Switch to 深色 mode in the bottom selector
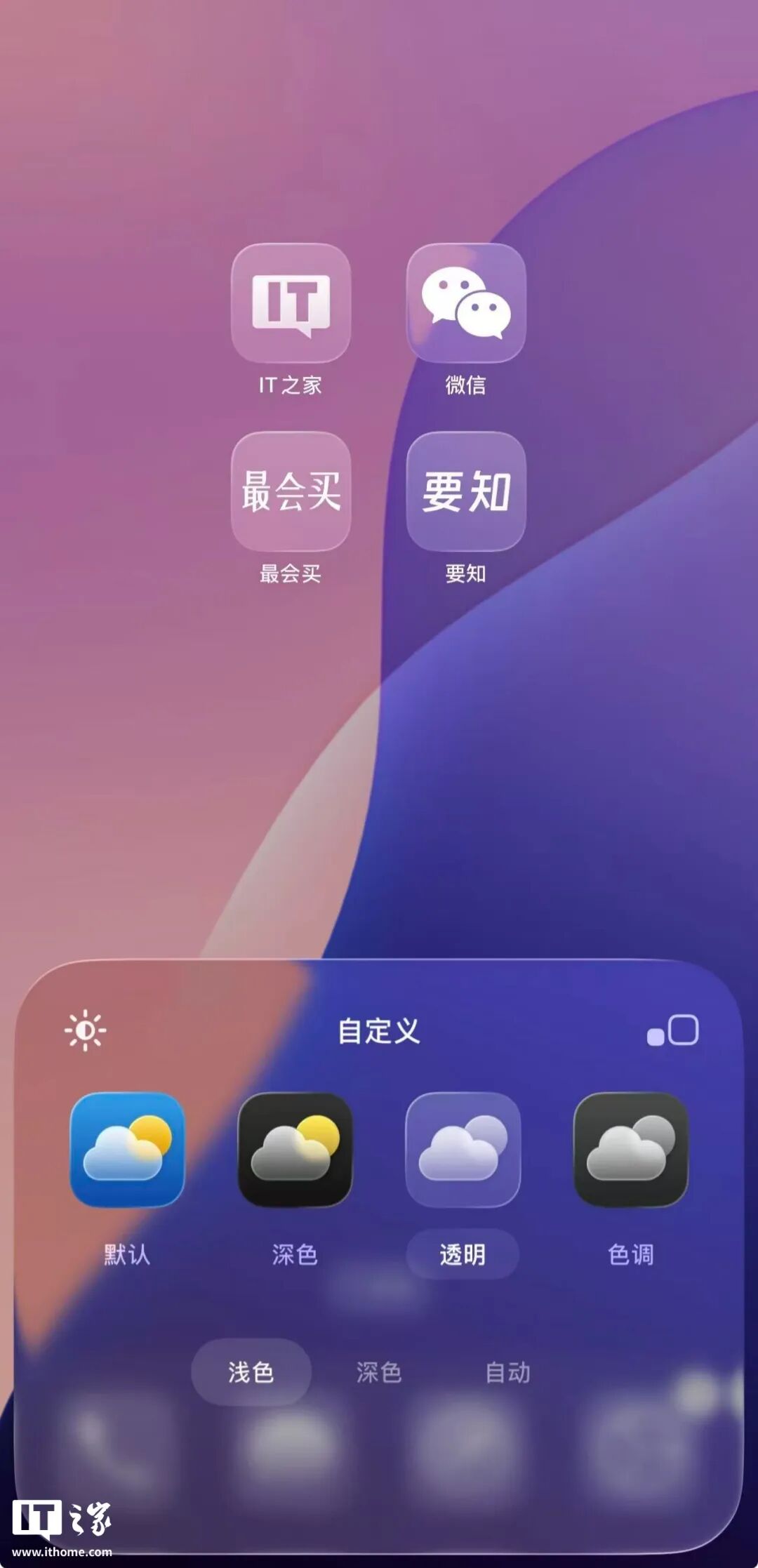The width and height of the screenshot is (758, 1568). coord(379,1371)
